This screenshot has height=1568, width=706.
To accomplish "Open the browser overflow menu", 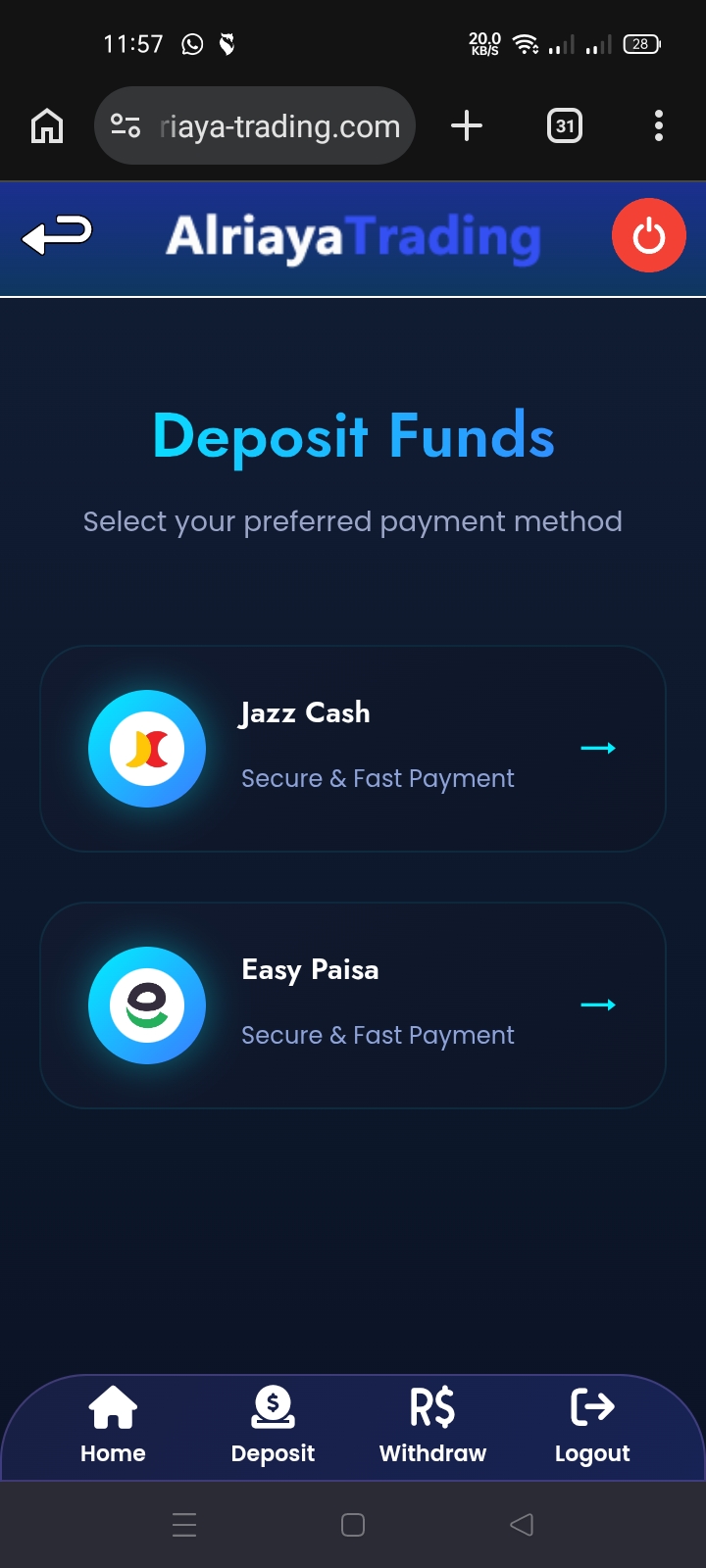I will [x=658, y=126].
